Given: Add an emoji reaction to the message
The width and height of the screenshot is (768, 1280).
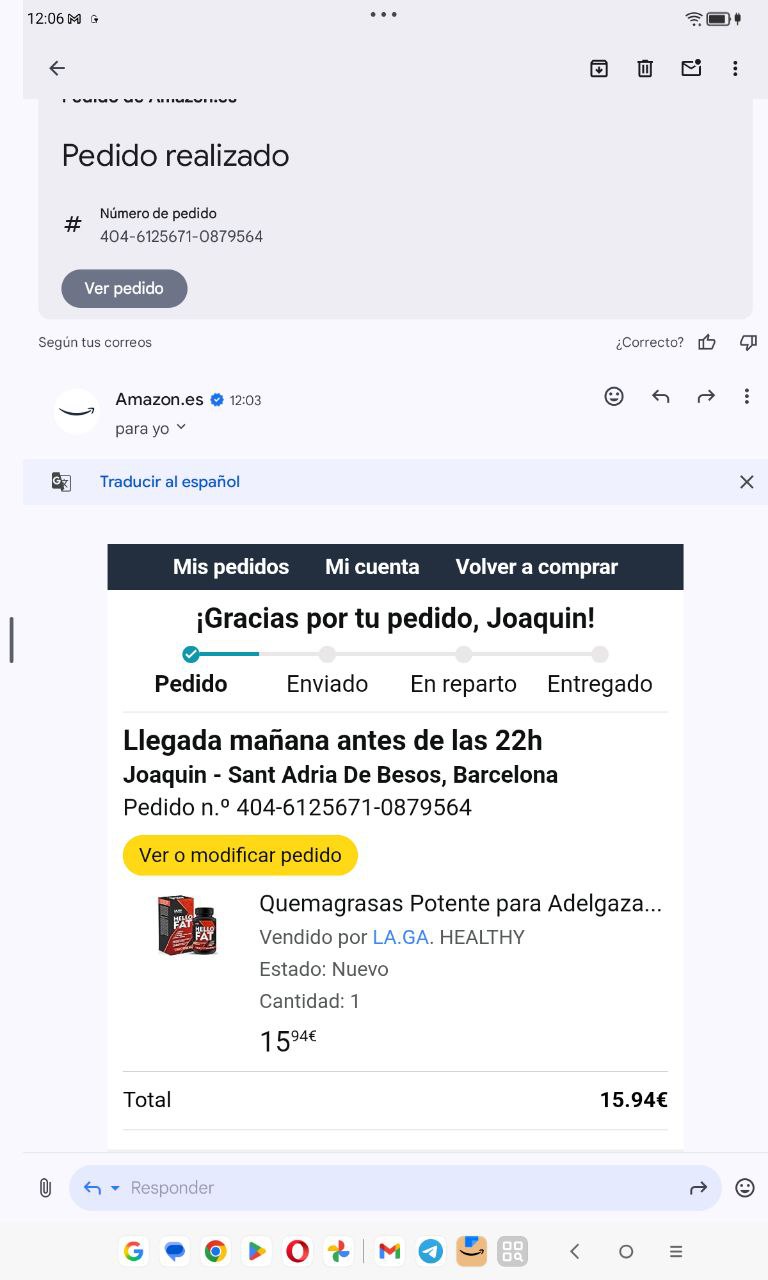Looking at the screenshot, I should tap(614, 396).
